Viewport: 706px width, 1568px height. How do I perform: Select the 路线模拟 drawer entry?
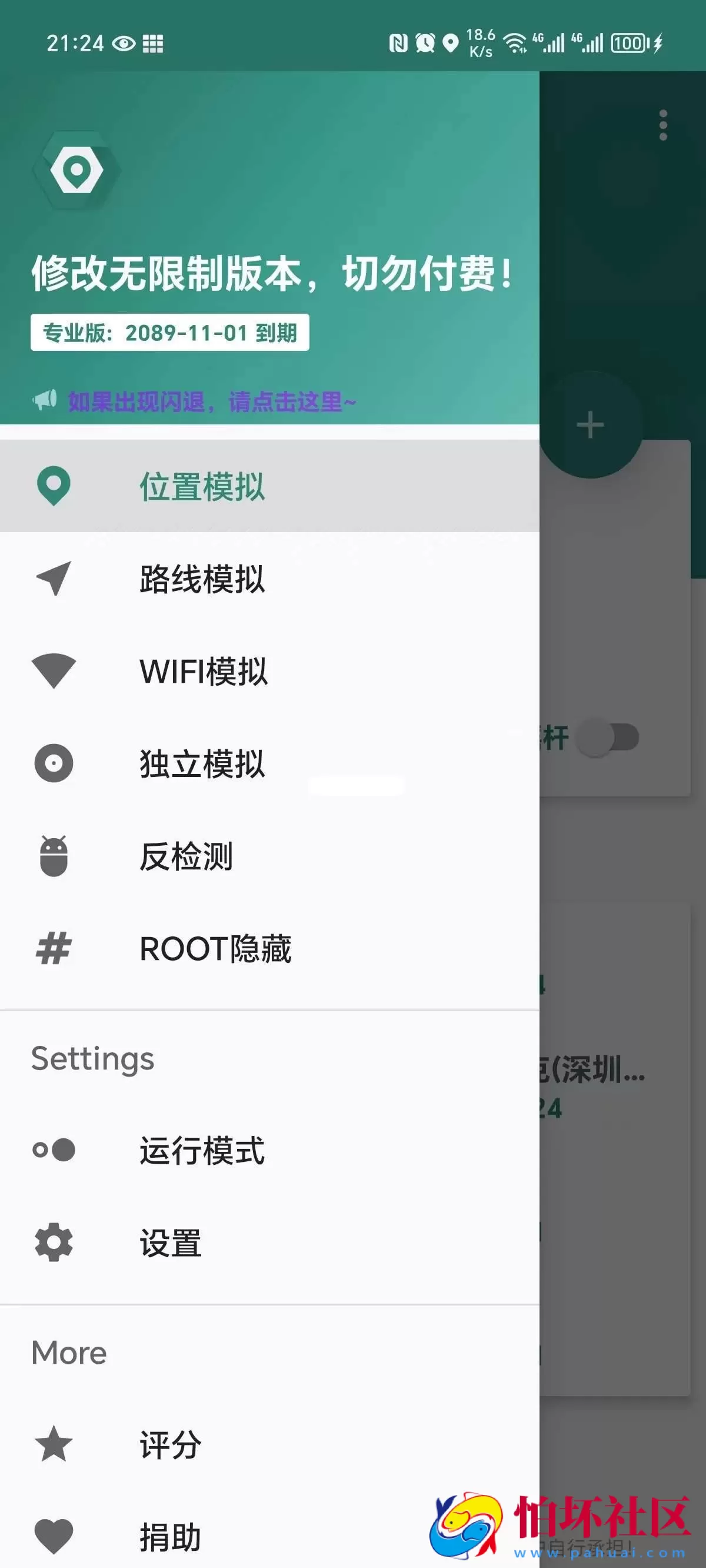click(x=202, y=579)
